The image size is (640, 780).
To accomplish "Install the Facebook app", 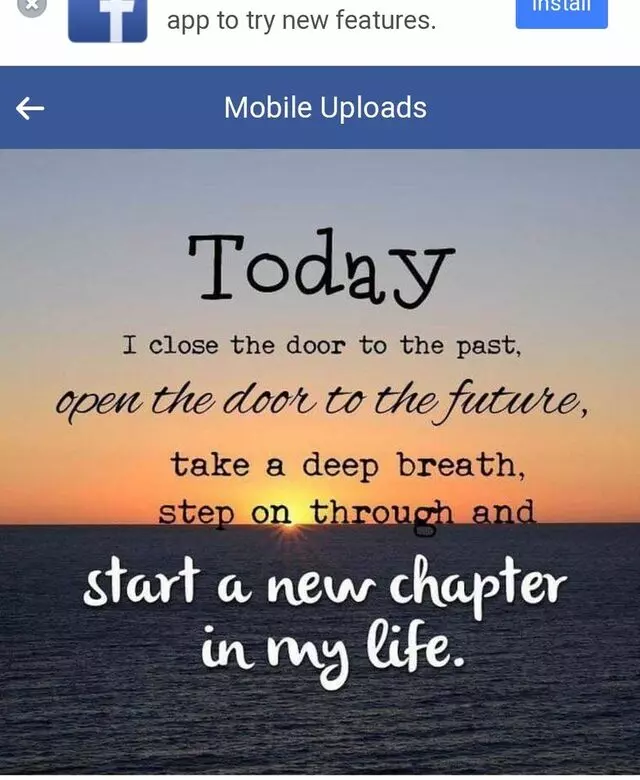I will coord(562,10).
